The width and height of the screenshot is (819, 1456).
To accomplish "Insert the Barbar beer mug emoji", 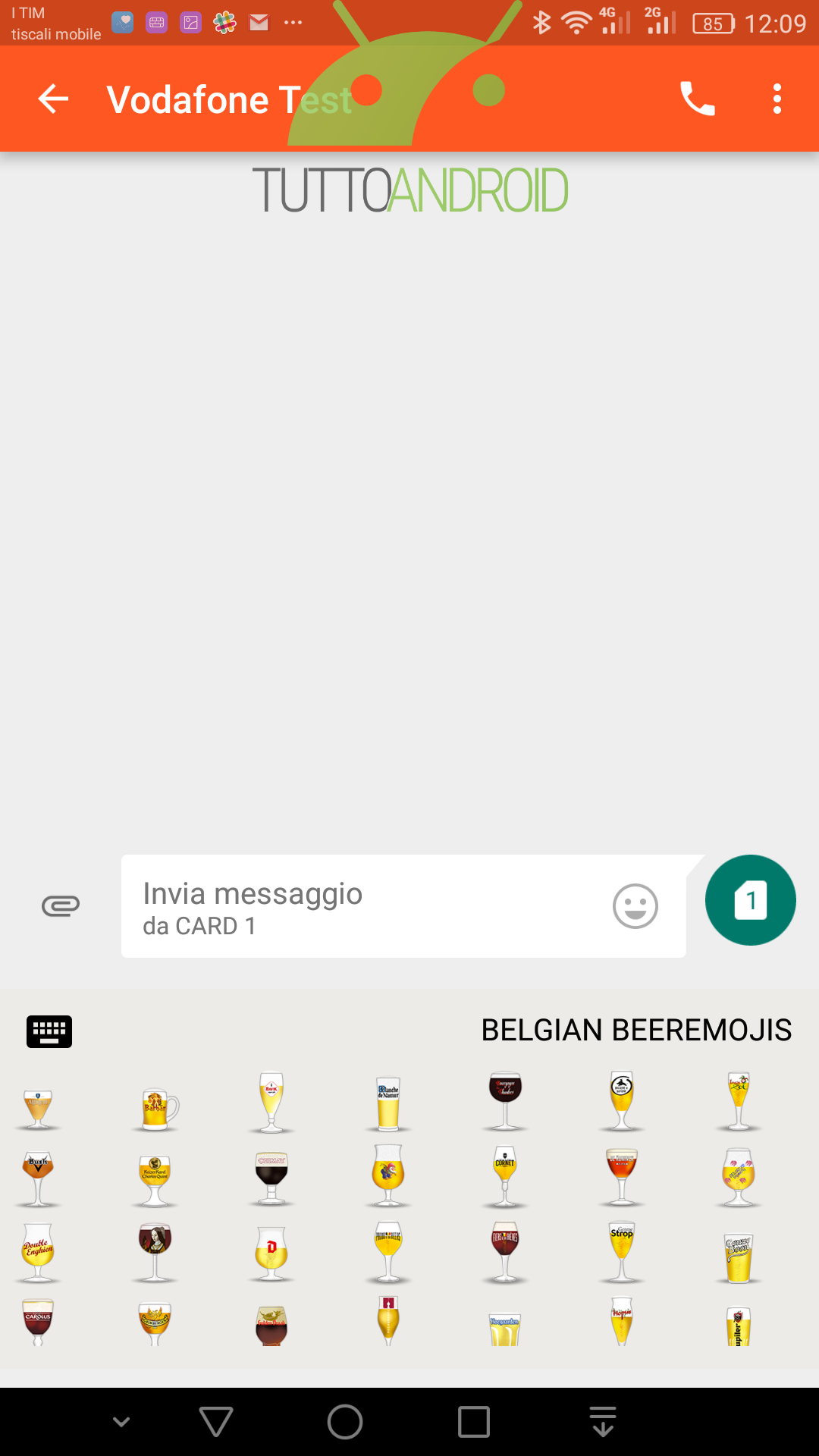I will pyautogui.click(x=156, y=1109).
